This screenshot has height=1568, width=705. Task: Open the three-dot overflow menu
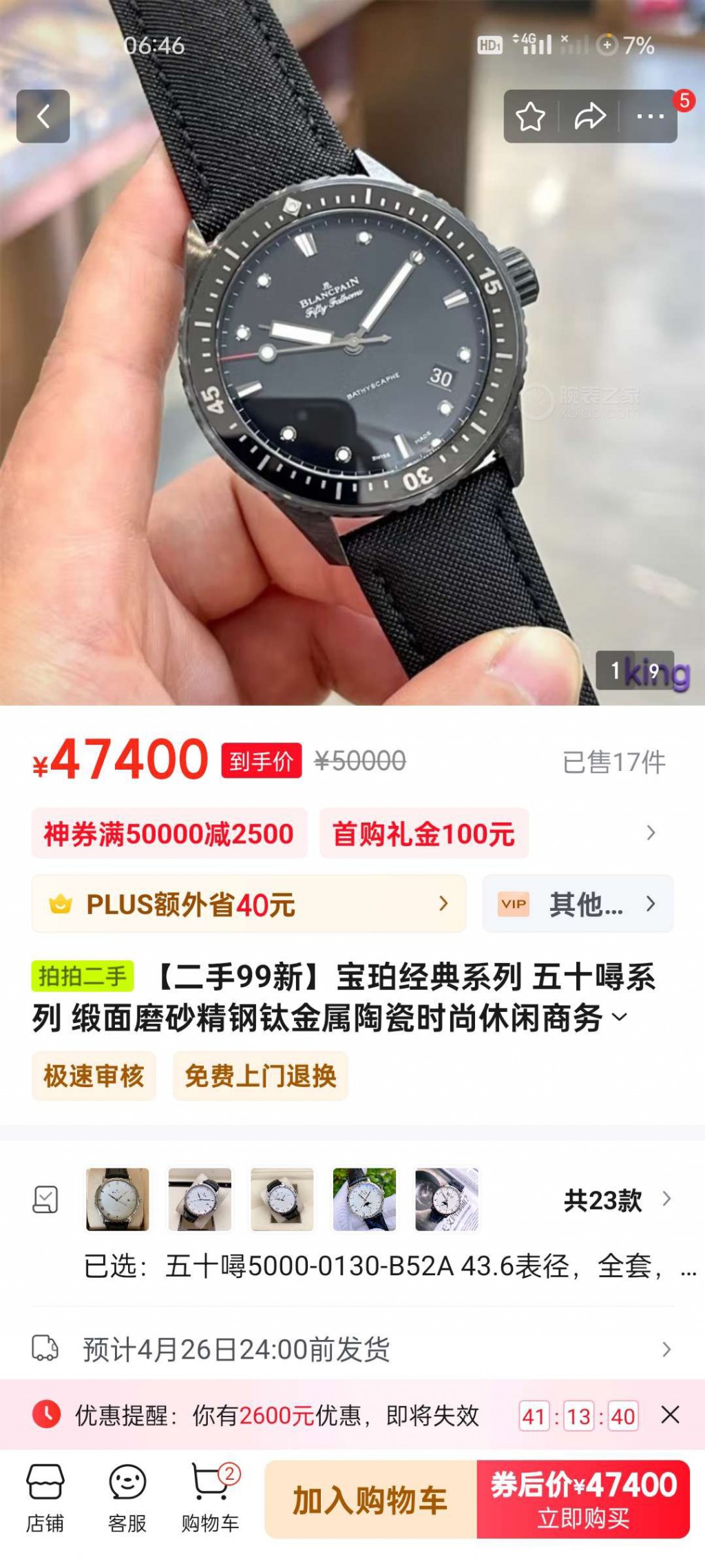(x=649, y=116)
